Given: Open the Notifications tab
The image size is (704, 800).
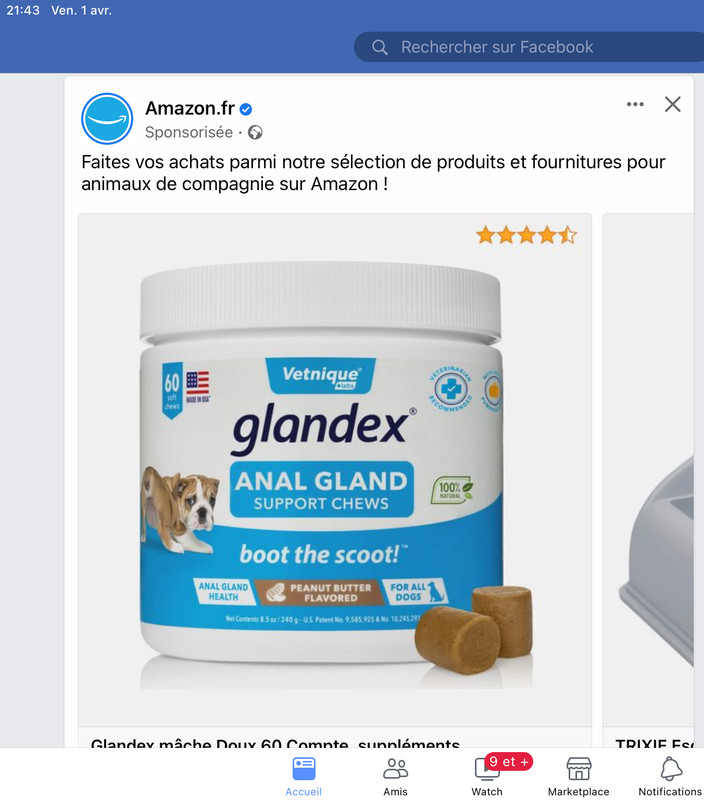Looking at the screenshot, I should [x=670, y=776].
